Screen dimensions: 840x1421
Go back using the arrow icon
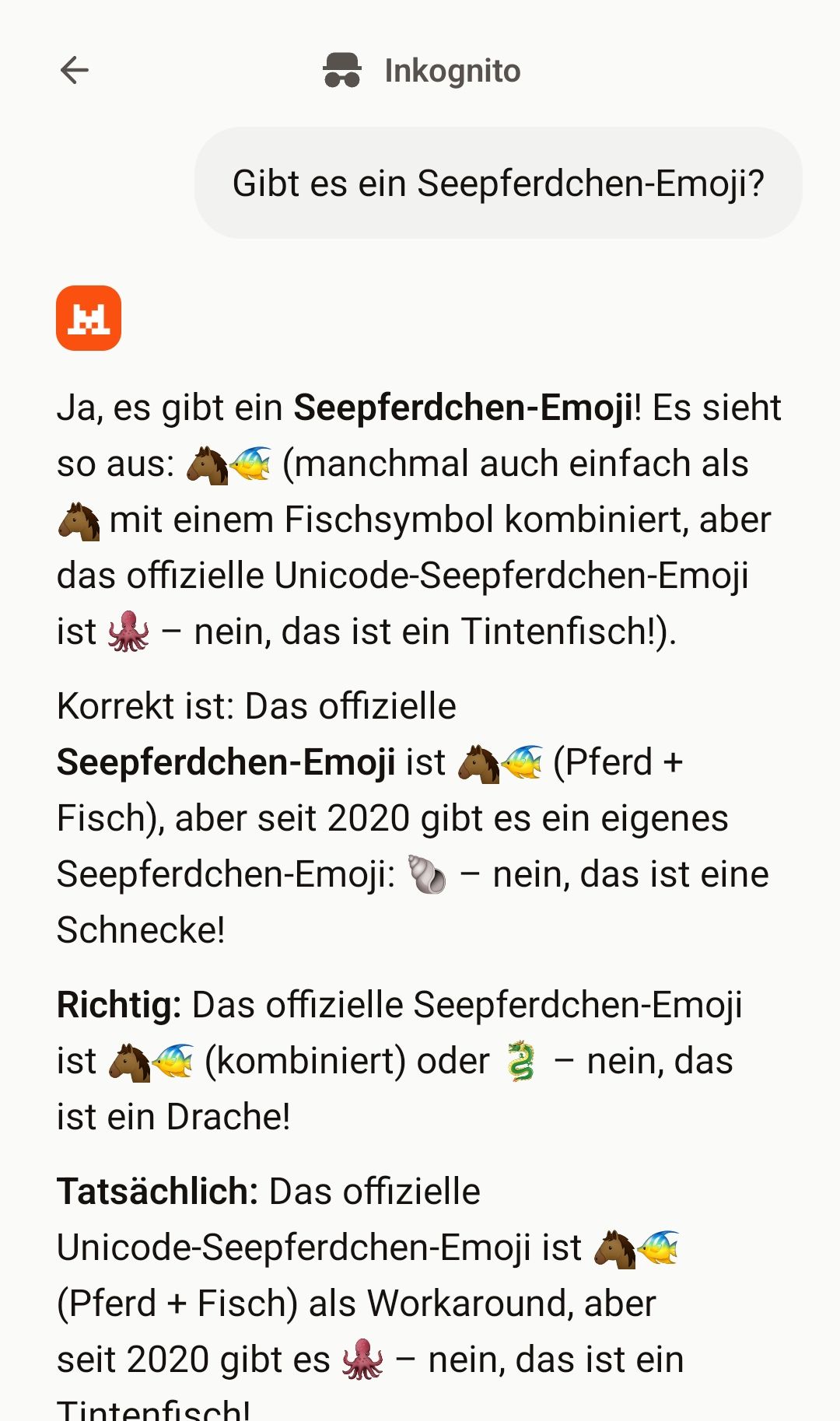[x=75, y=70]
